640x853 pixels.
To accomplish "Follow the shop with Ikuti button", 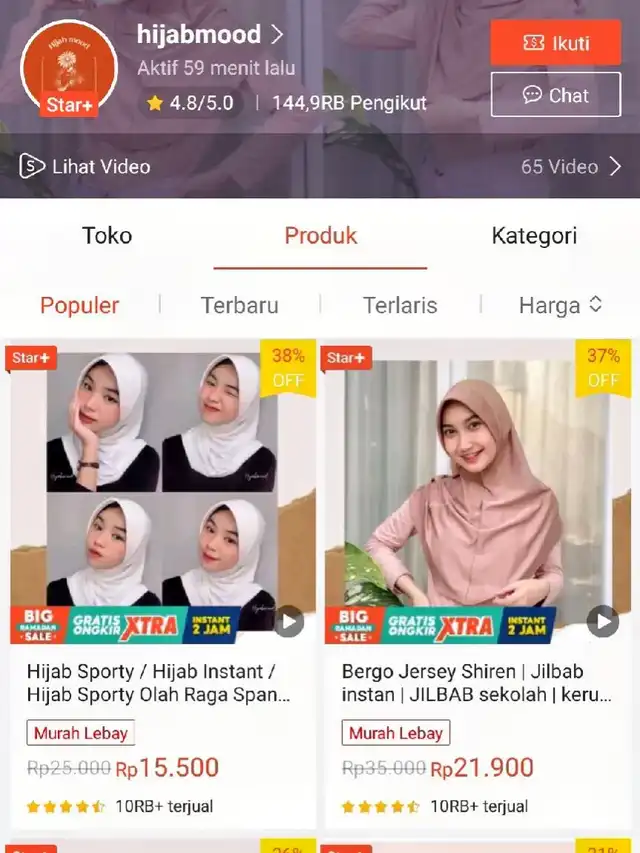I will coord(555,43).
